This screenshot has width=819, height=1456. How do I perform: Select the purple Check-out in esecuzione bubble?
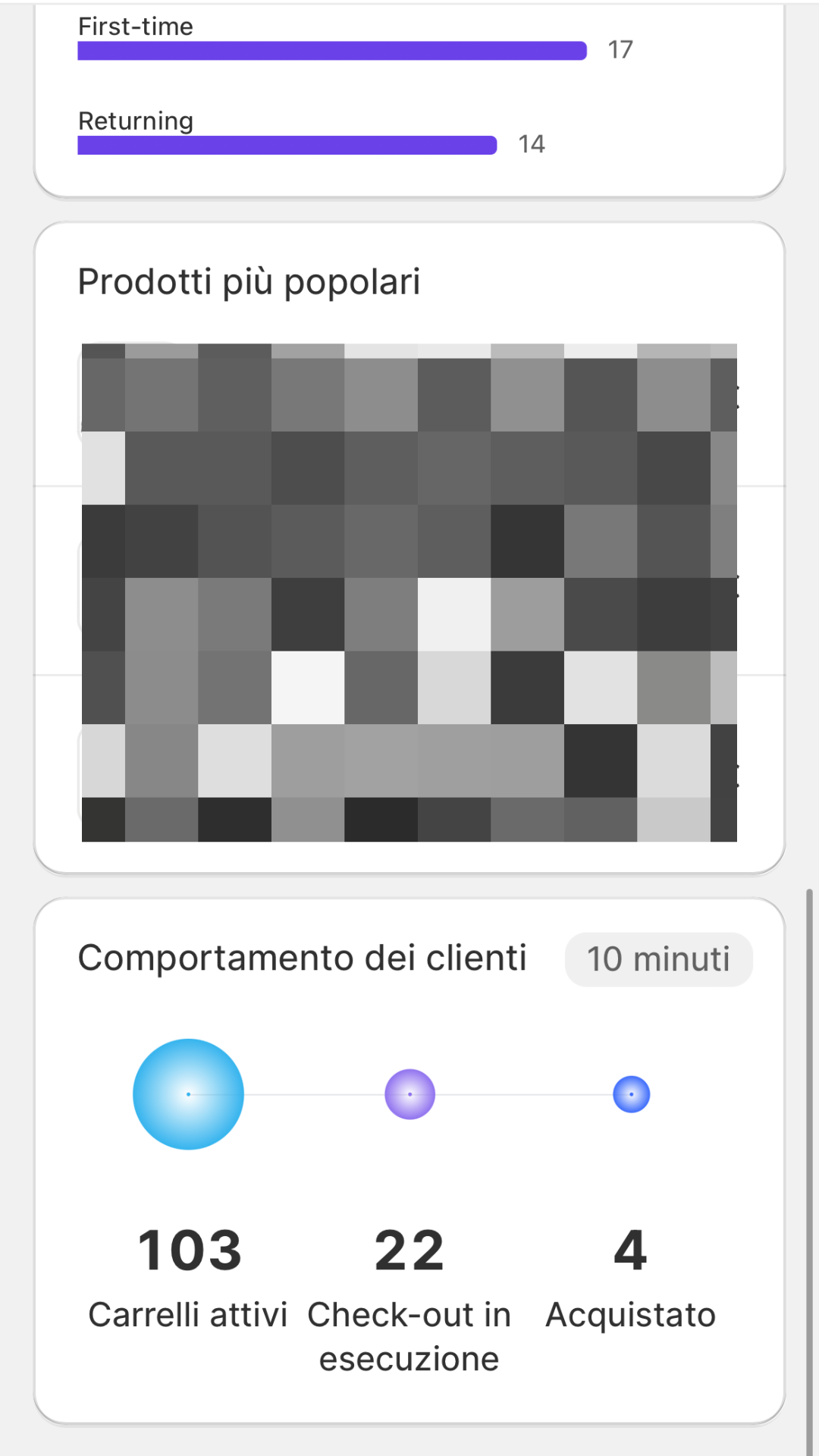(x=409, y=1094)
